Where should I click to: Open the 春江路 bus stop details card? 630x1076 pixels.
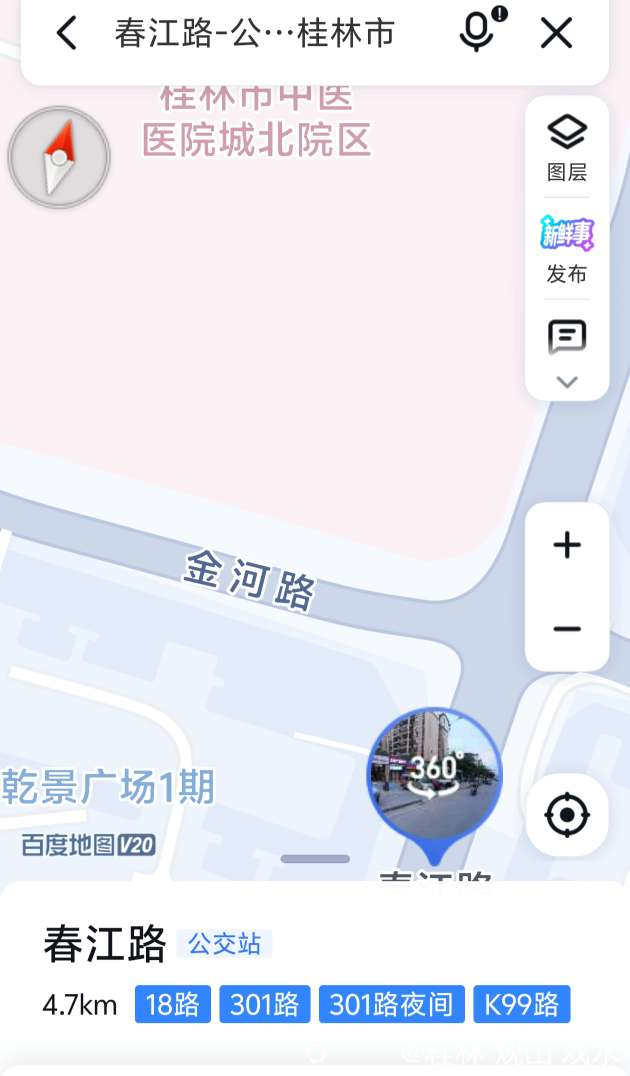(105, 944)
